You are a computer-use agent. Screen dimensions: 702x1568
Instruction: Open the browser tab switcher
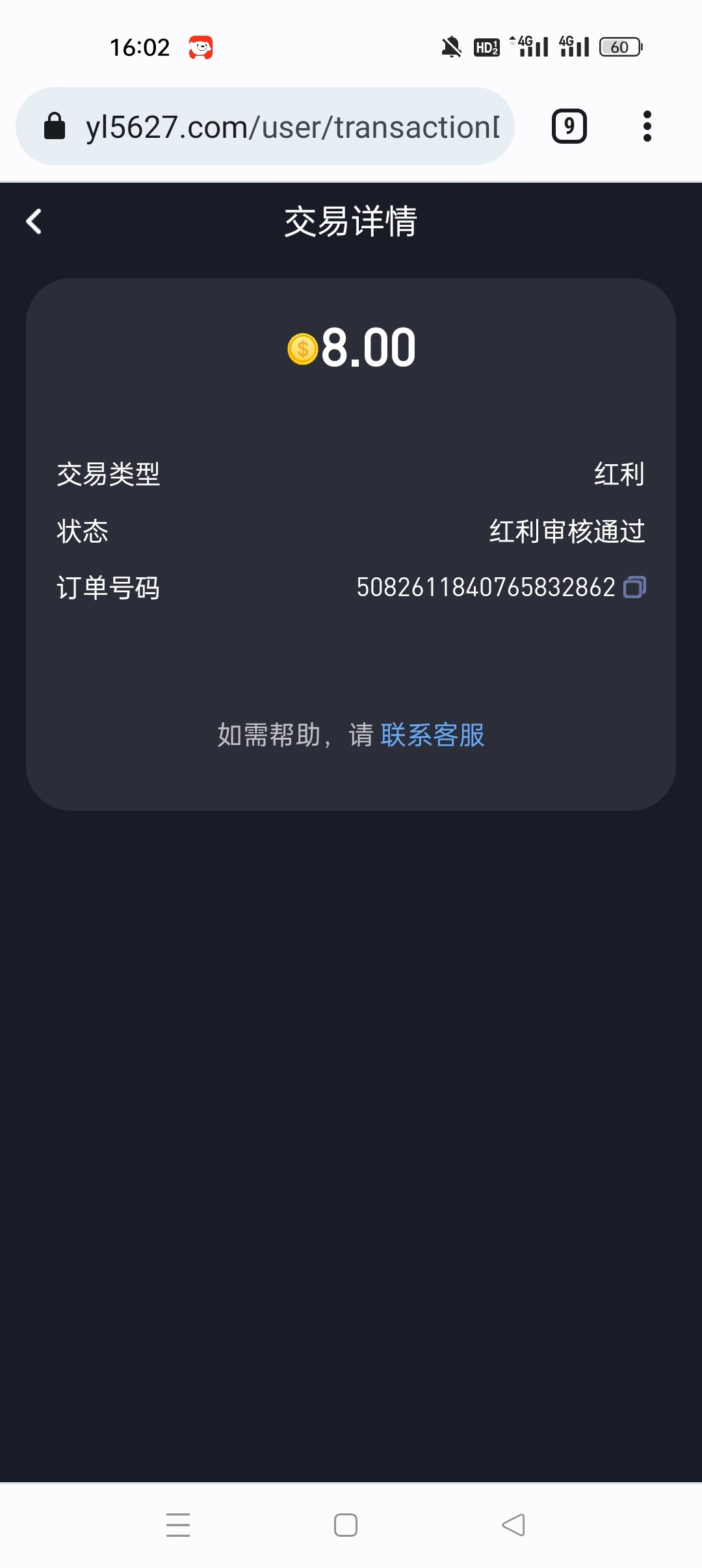[569, 126]
